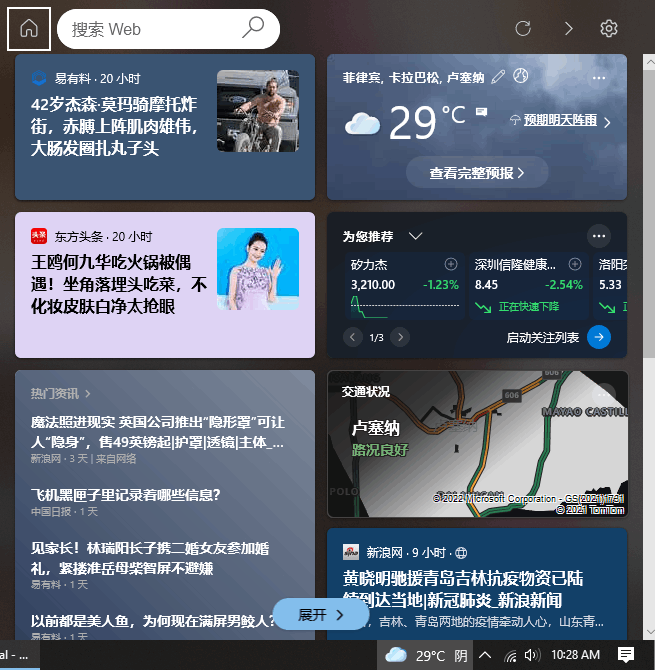
Task: Add 矽力杰 stock to watchlist
Action: 451,264
